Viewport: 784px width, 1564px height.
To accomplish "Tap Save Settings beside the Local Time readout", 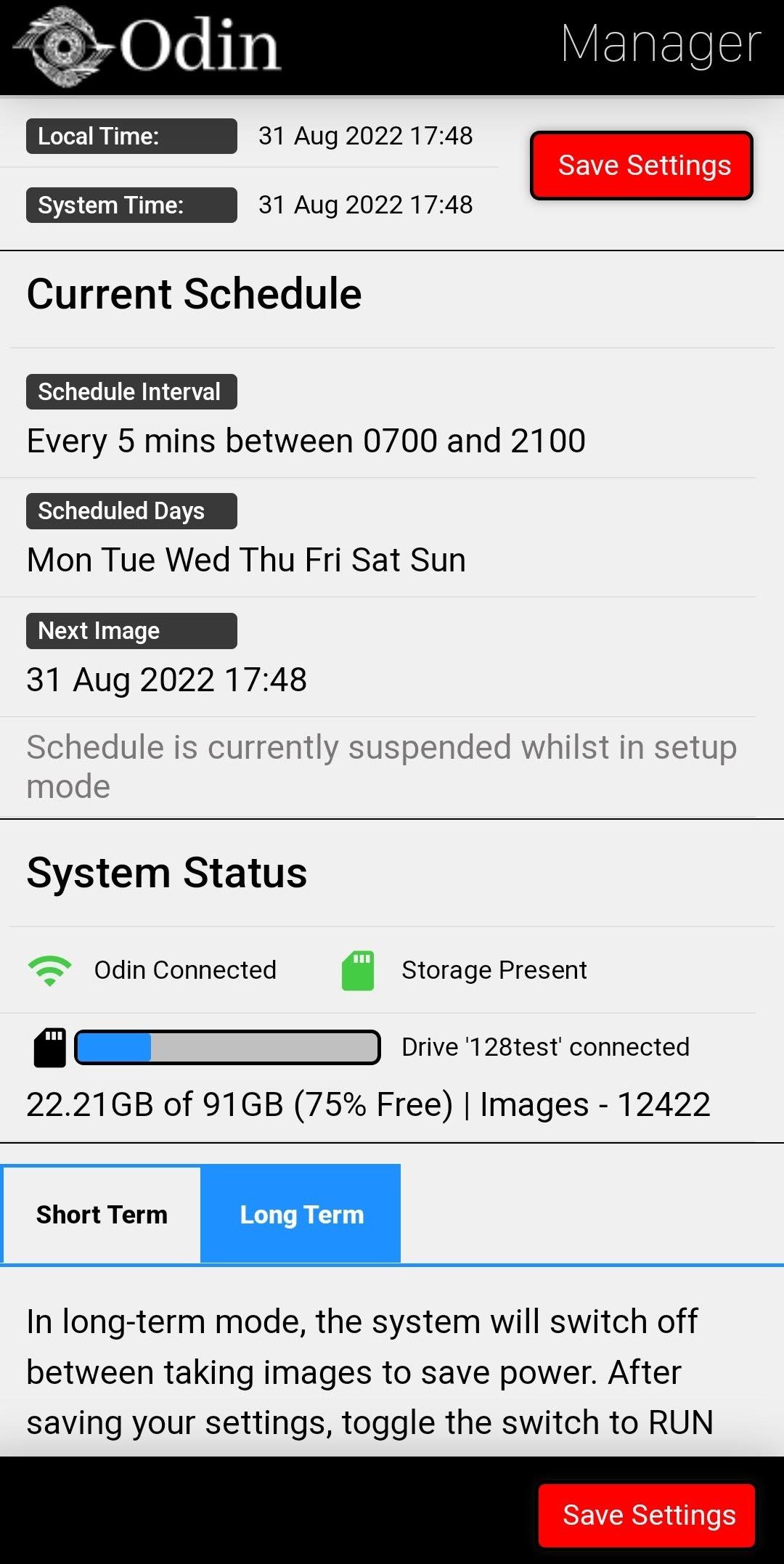I will 642,166.
